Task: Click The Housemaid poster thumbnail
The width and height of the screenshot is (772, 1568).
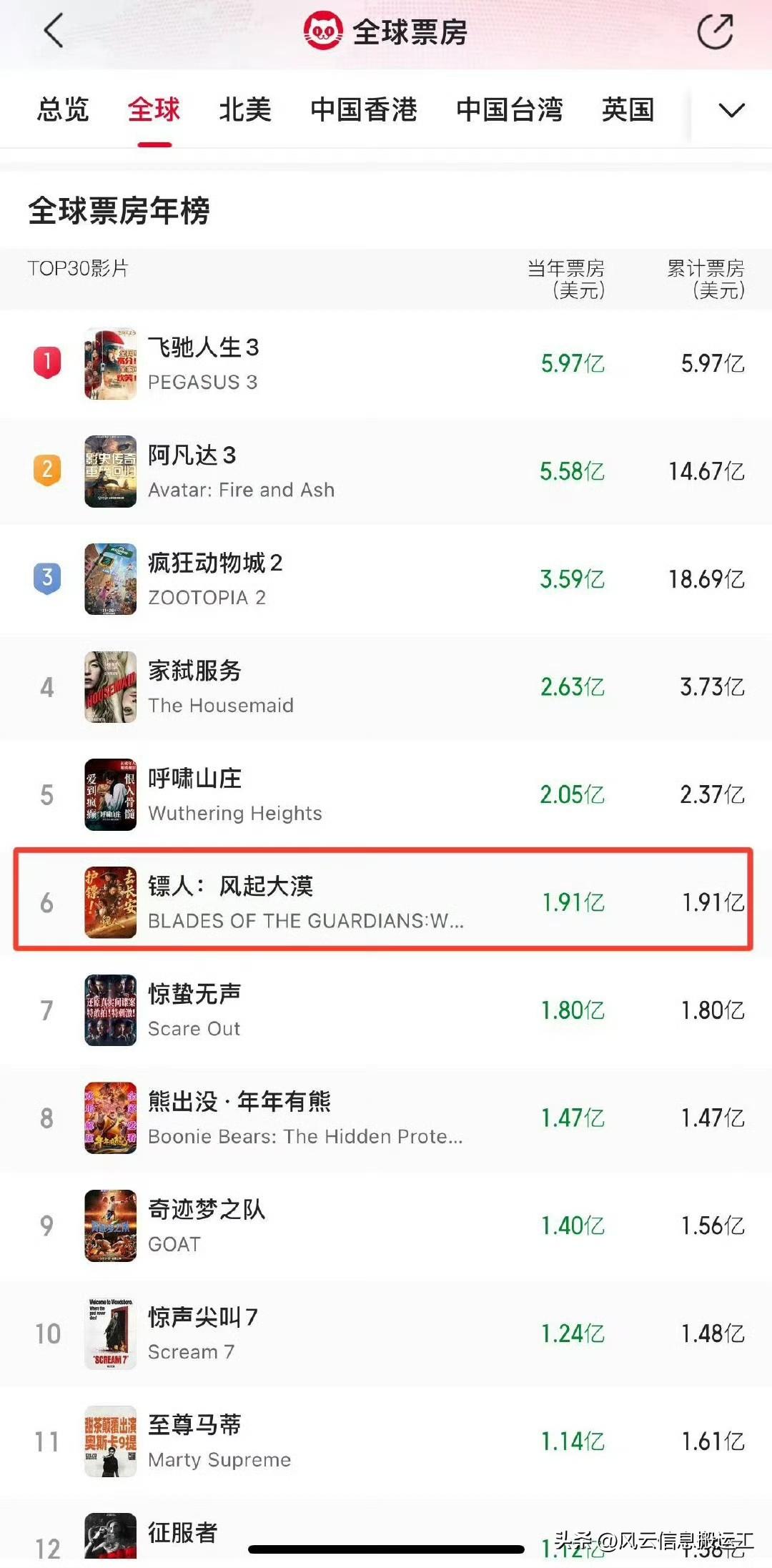Action: [110, 687]
